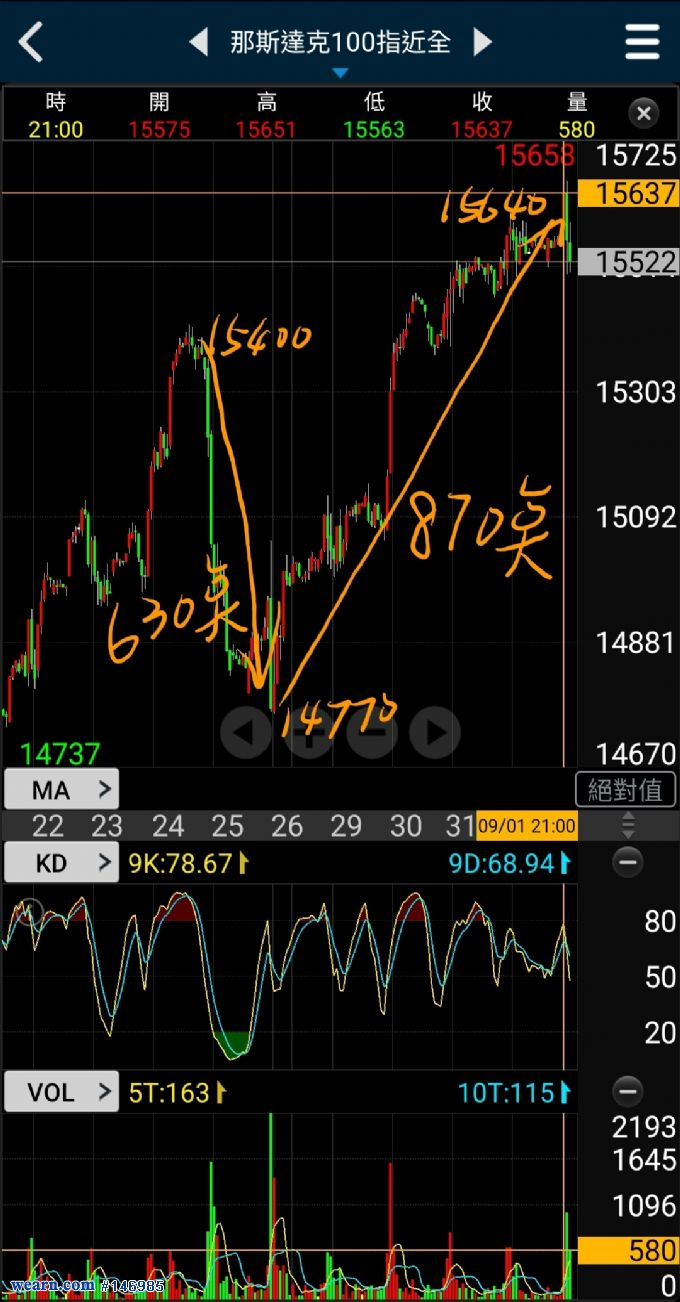Screen dimensions: 680x1302
Task: Close the price detail row
Action: (x=644, y=113)
